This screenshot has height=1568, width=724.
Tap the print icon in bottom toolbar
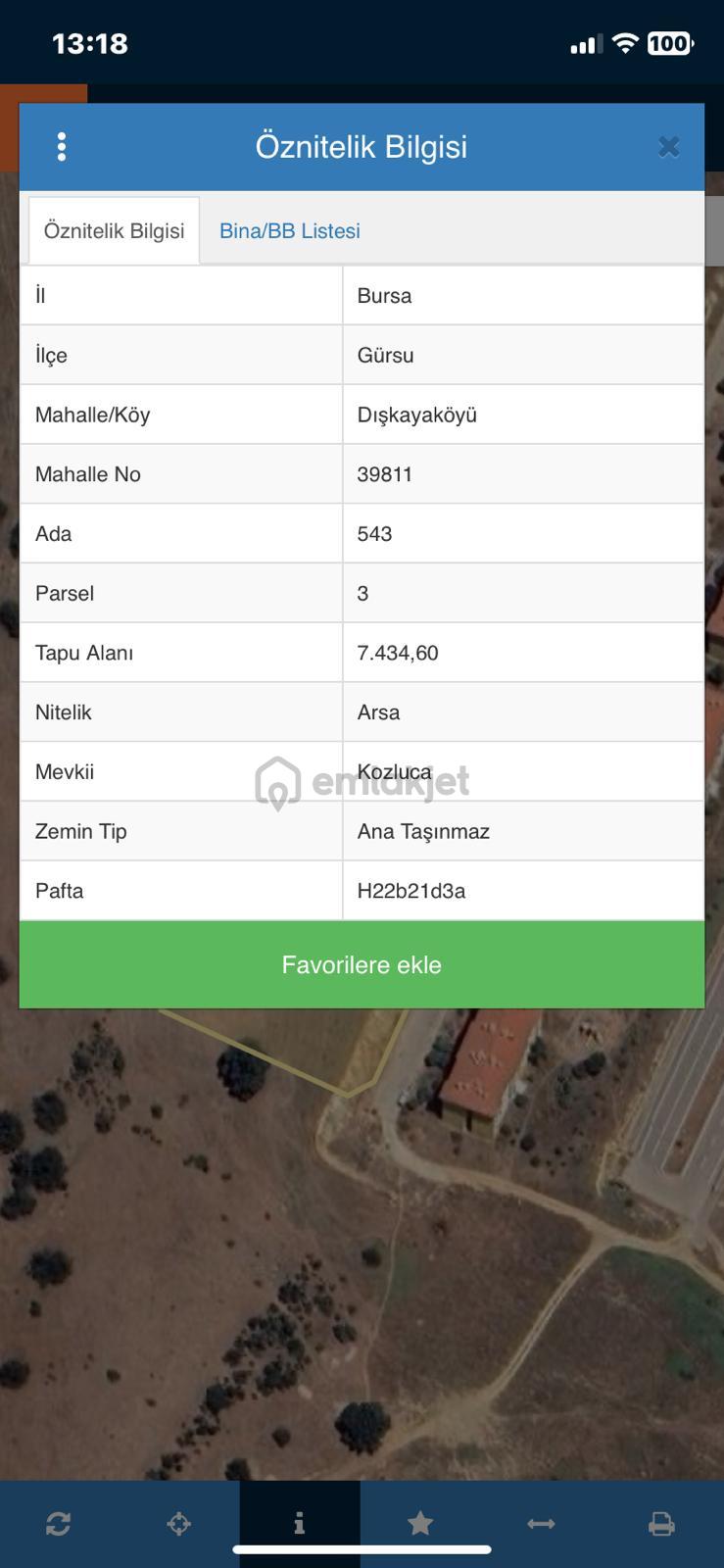tap(661, 1524)
